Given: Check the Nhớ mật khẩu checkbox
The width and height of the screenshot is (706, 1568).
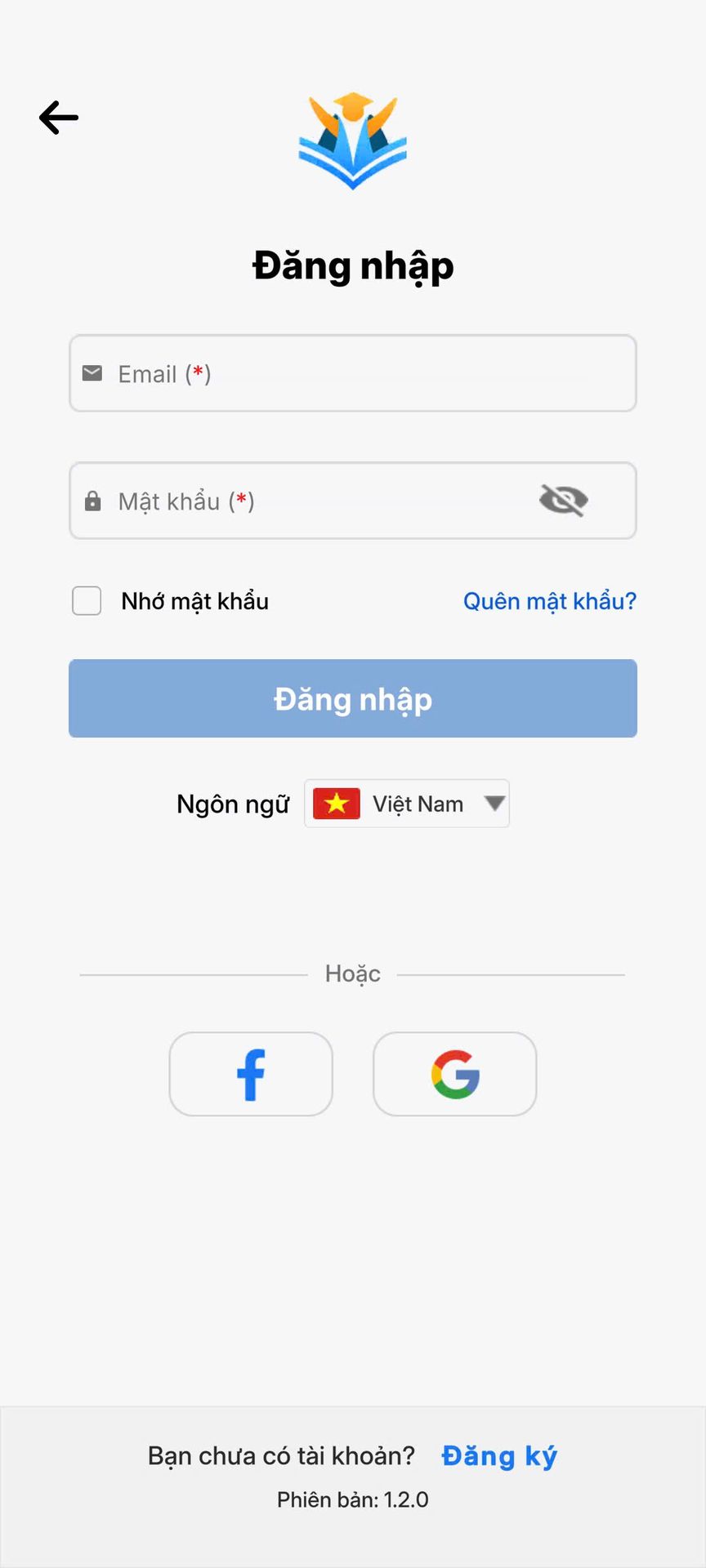Looking at the screenshot, I should click(x=87, y=601).
